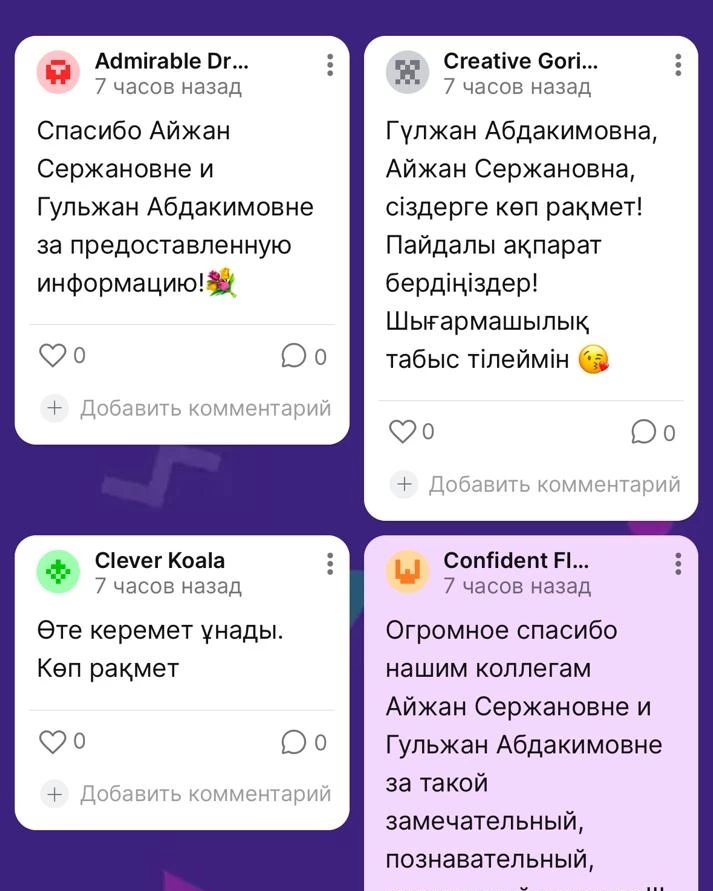Like the Clever Koala post
The height and width of the screenshot is (891, 713).
pyautogui.click(x=52, y=741)
